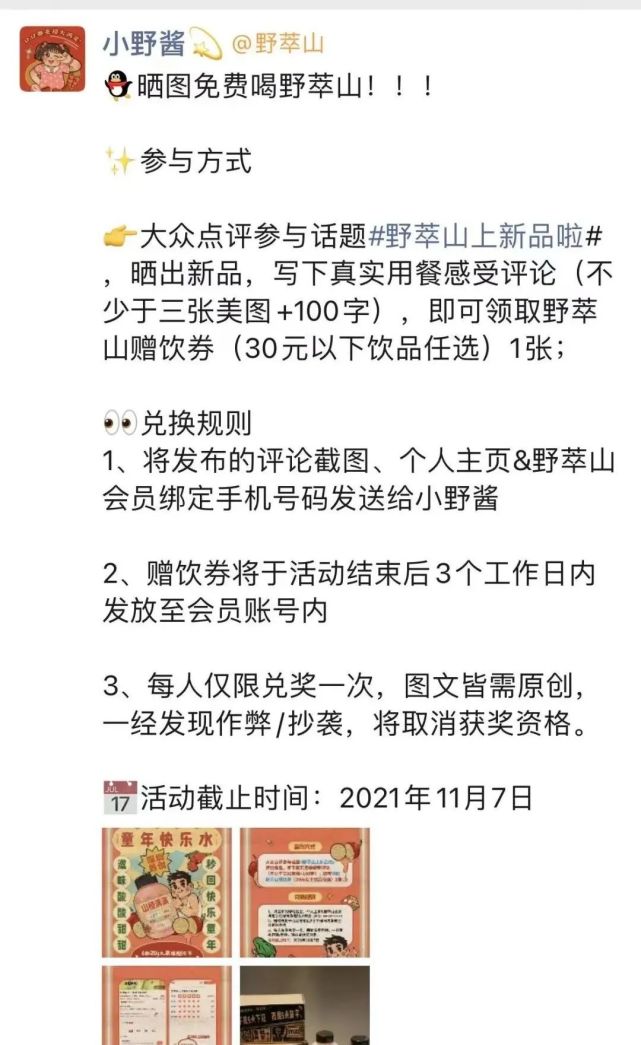Open the third attached screenshot image

click(x=167, y=1005)
